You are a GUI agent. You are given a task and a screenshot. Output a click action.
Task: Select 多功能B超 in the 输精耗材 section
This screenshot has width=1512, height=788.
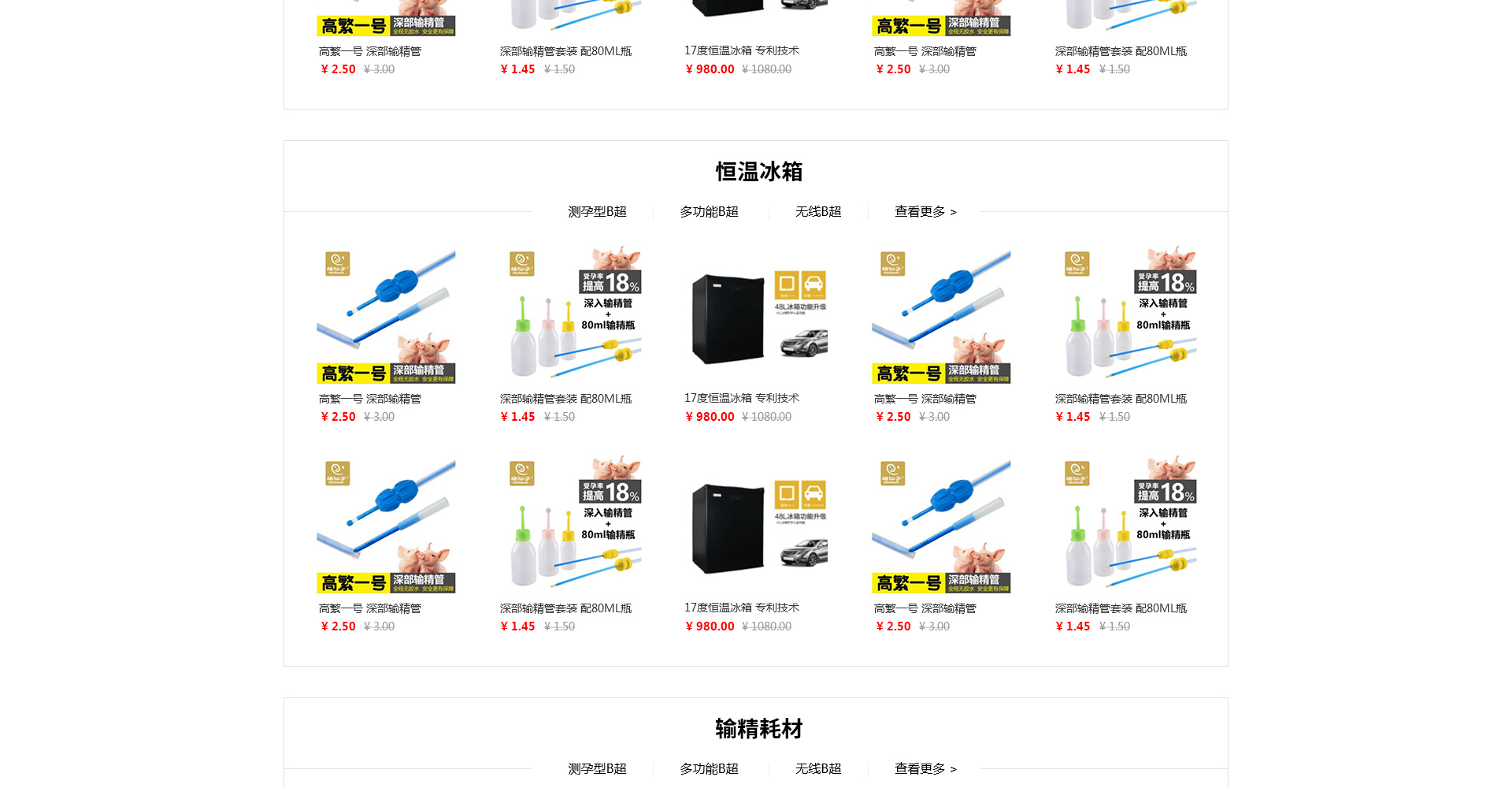point(709,769)
